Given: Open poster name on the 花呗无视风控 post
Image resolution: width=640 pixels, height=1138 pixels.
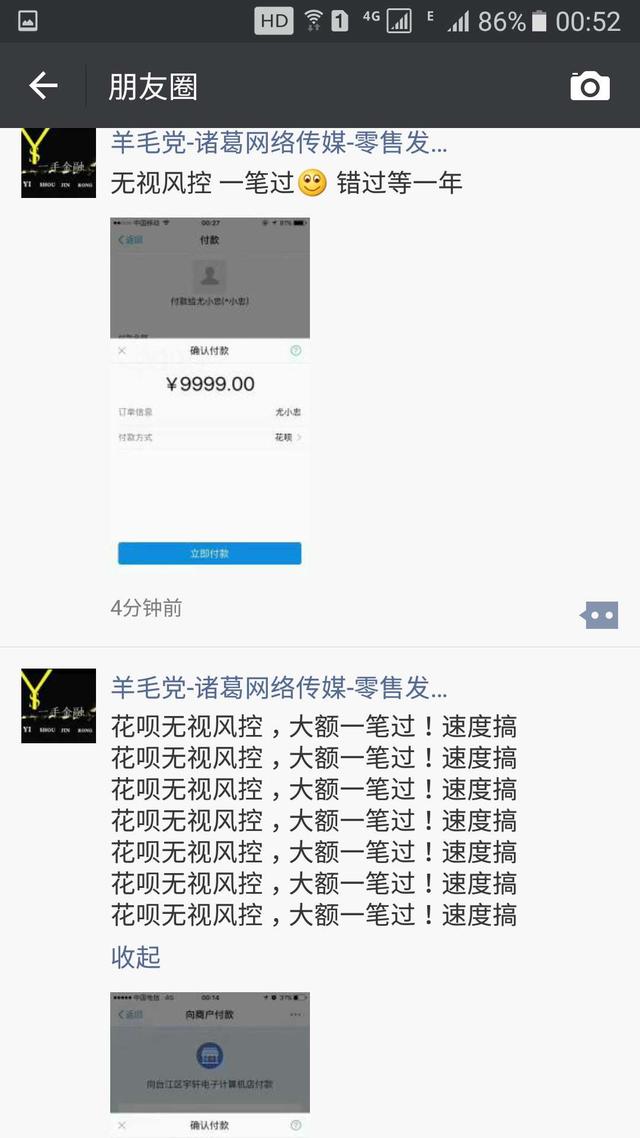Looking at the screenshot, I should tap(278, 688).
